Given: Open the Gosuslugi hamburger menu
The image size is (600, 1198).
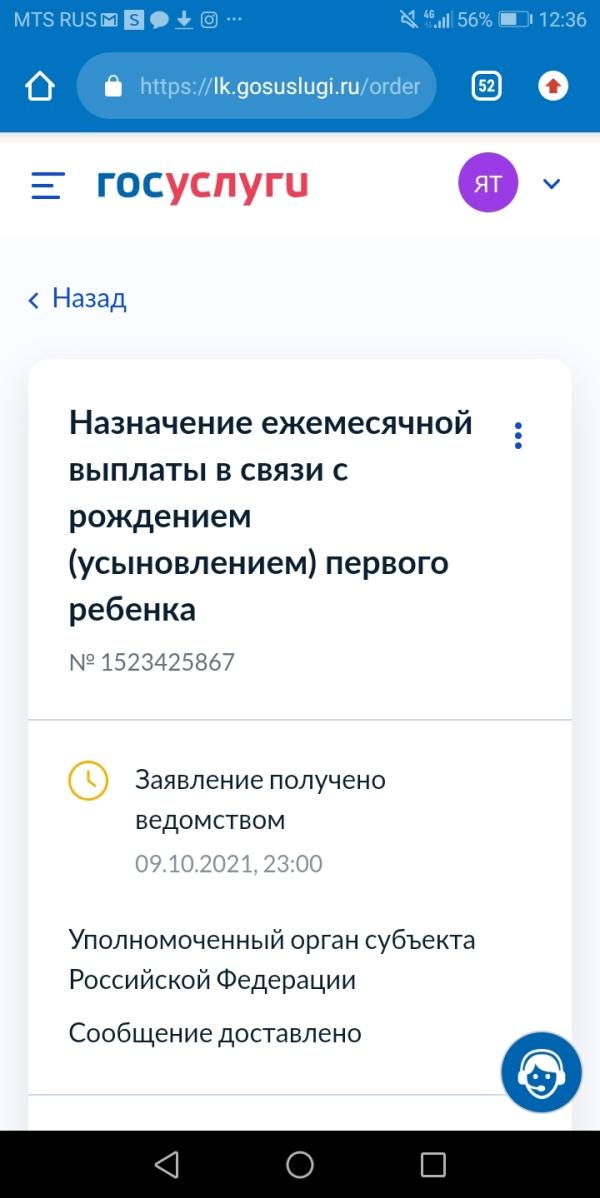Looking at the screenshot, I should 48,186.
